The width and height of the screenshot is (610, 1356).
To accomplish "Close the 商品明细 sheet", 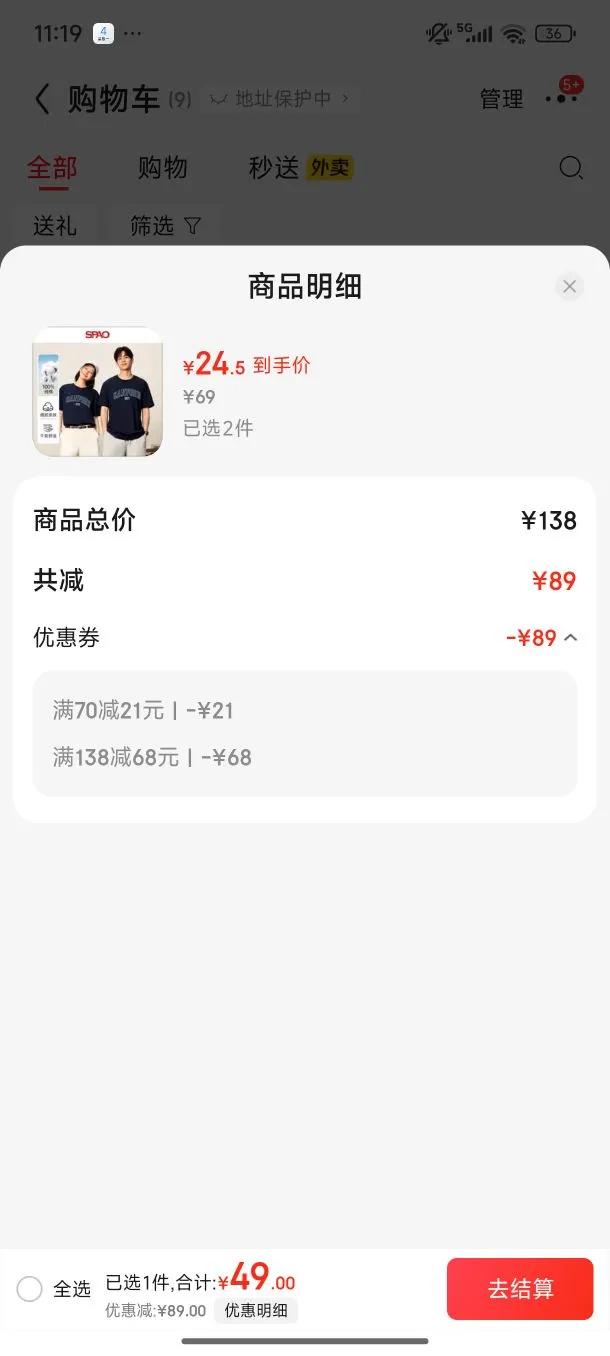I will (569, 287).
